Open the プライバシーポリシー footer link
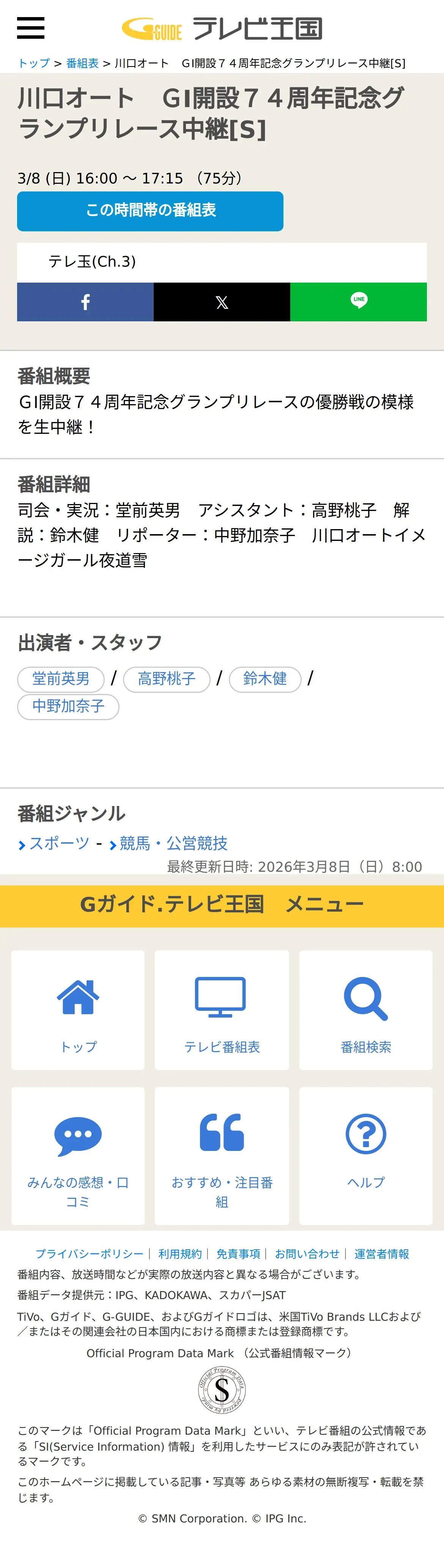Viewport: 444px width, 1568px height. pos(90,1254)
